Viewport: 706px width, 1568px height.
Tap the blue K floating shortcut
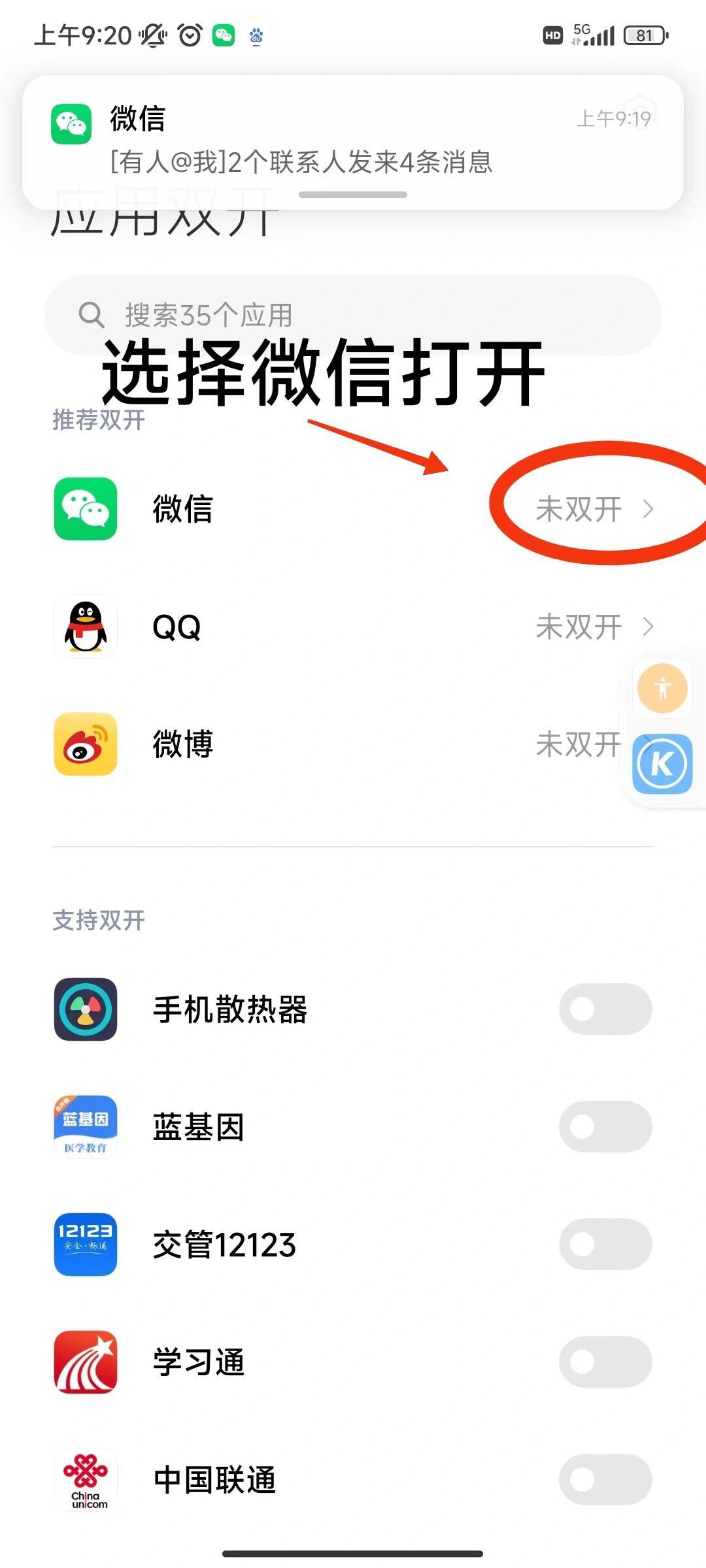662,764
